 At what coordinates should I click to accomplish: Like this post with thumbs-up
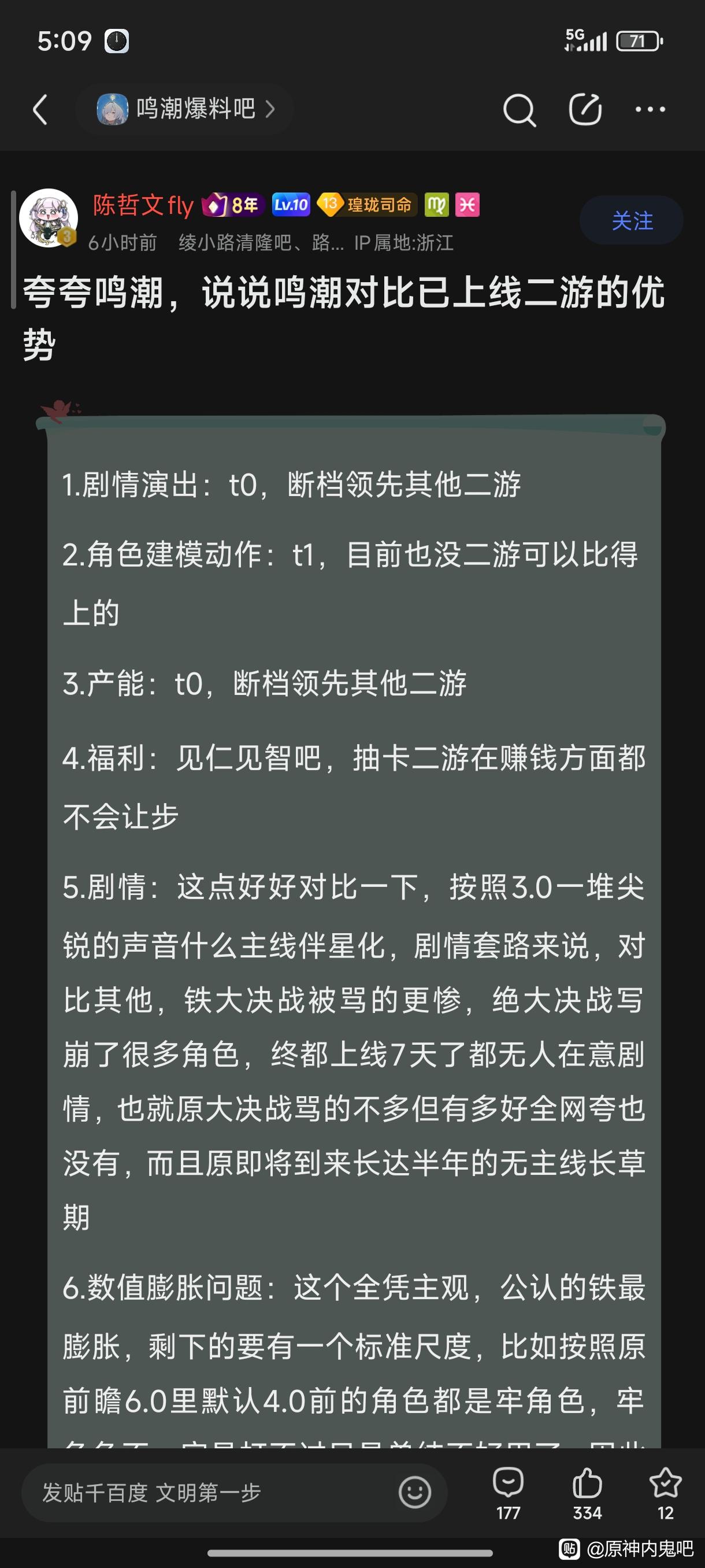(587, 1493)
